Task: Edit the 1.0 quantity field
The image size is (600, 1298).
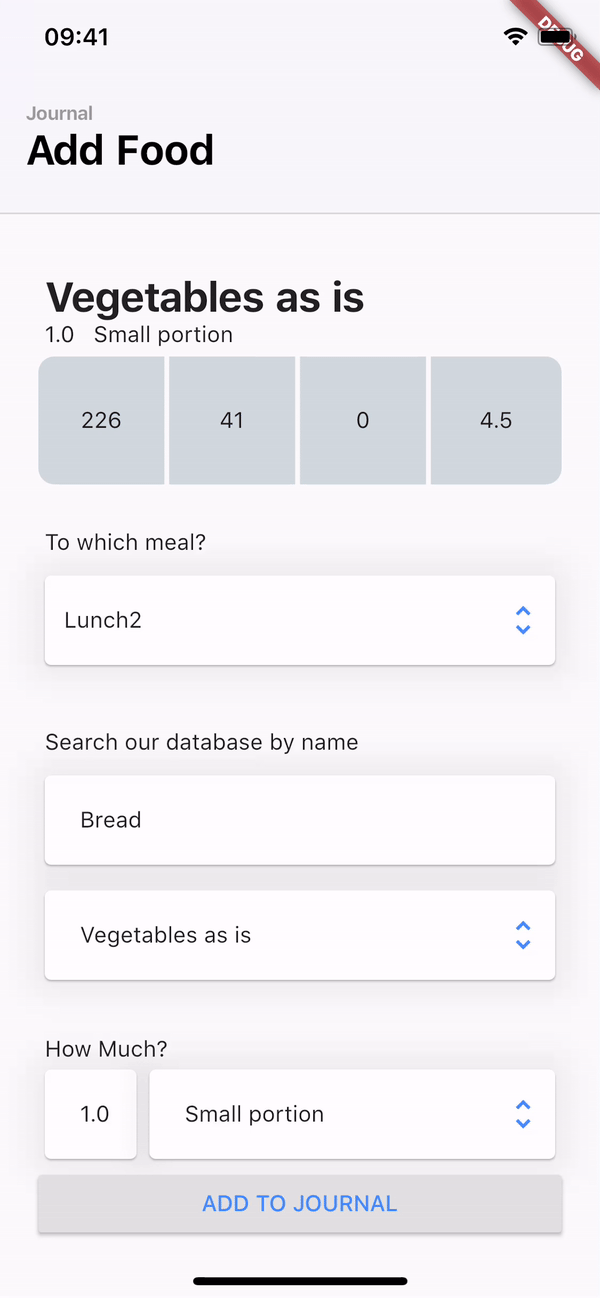Action: click(91, 1114)
